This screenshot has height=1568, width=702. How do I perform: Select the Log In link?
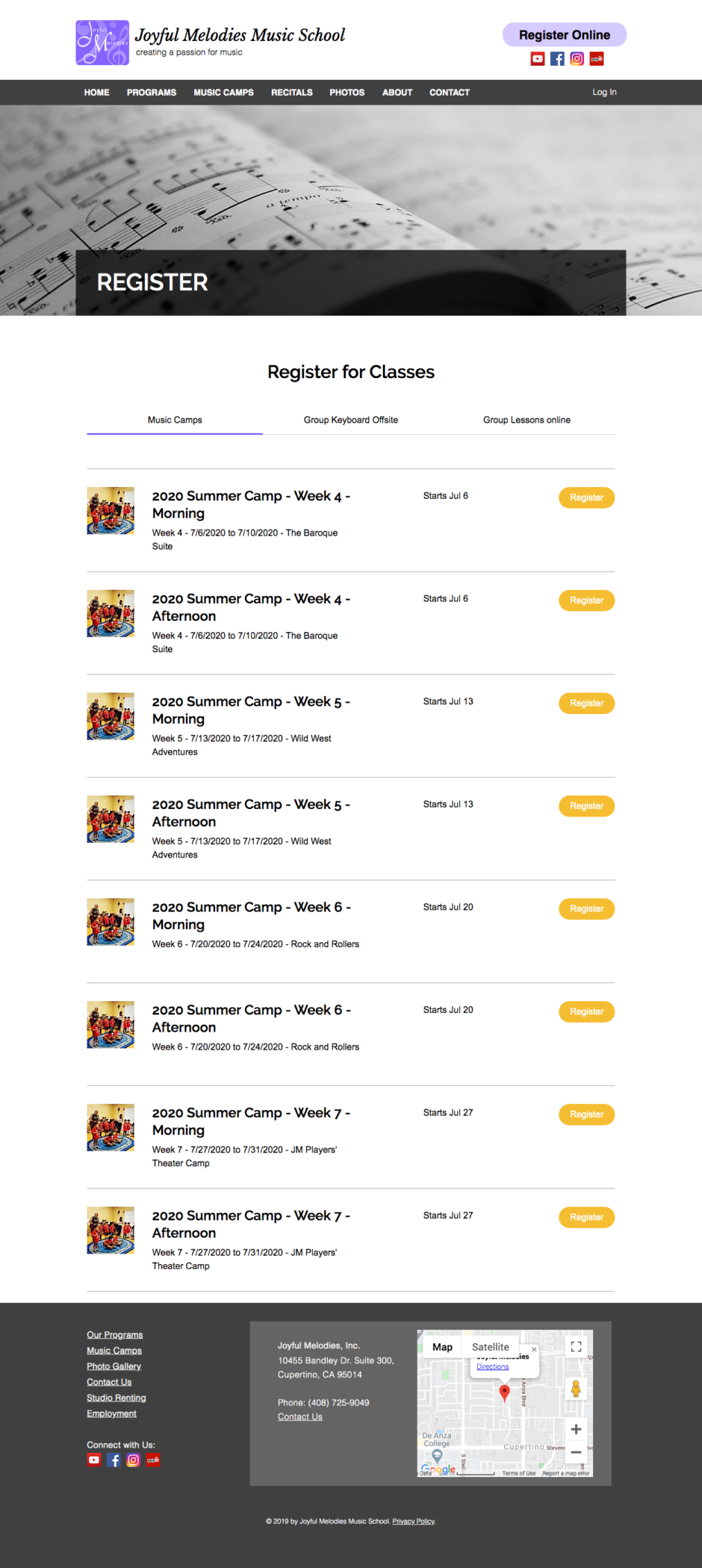click(604, 93)
